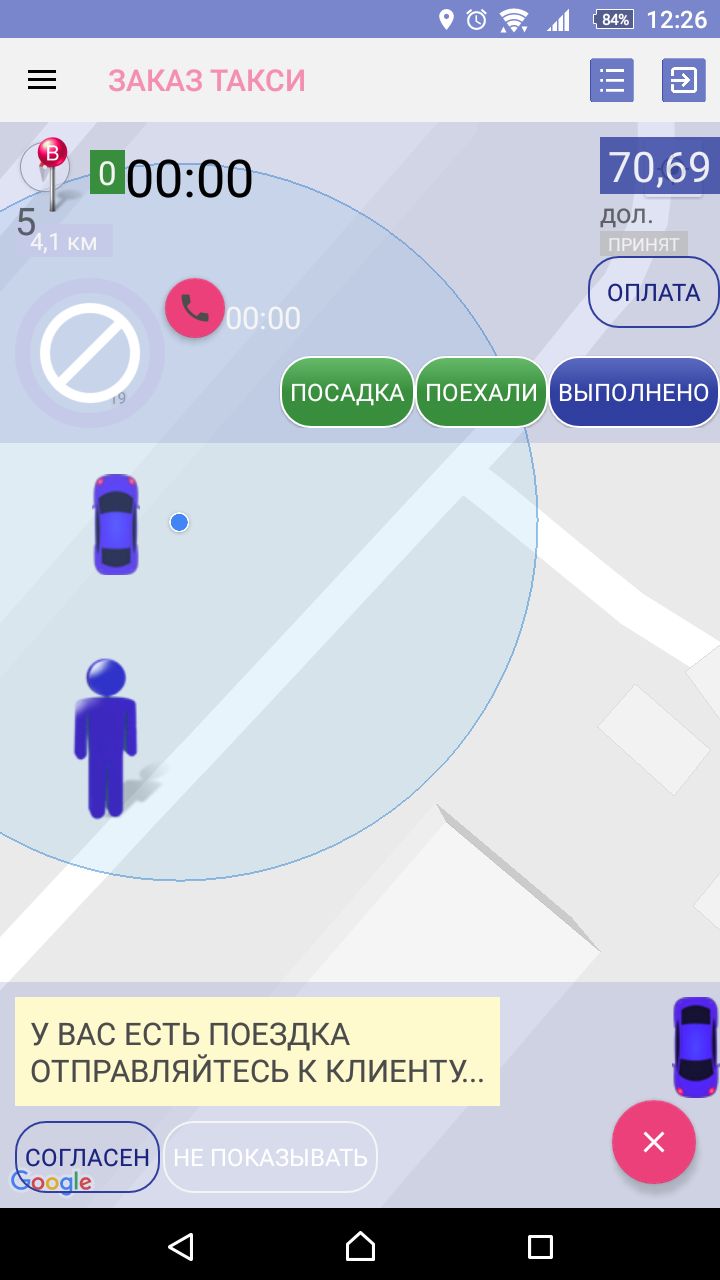This screenshot has width=720, height=1280.
Task: Tap the ПОЕХАЛИ button
Action: [x=481, y=393]
